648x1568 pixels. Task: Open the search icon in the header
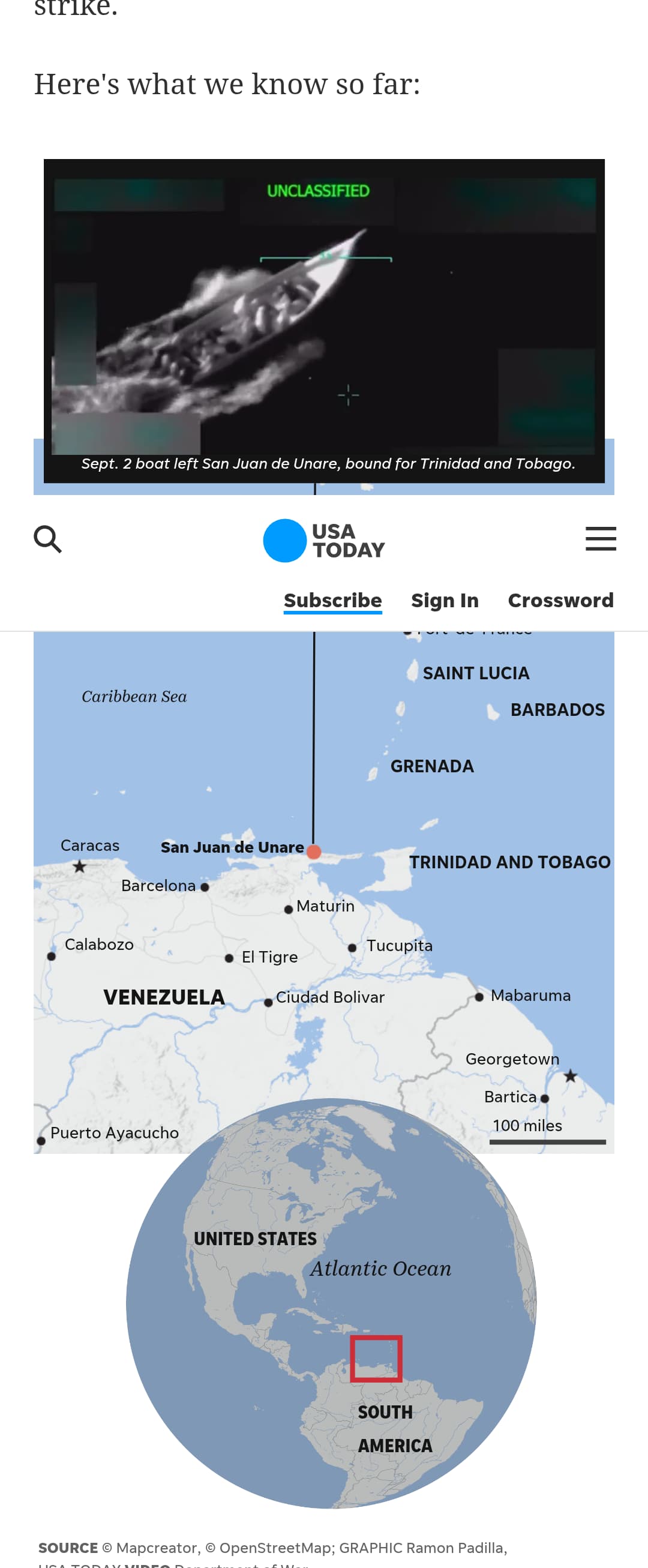click(x=47, y=539)
